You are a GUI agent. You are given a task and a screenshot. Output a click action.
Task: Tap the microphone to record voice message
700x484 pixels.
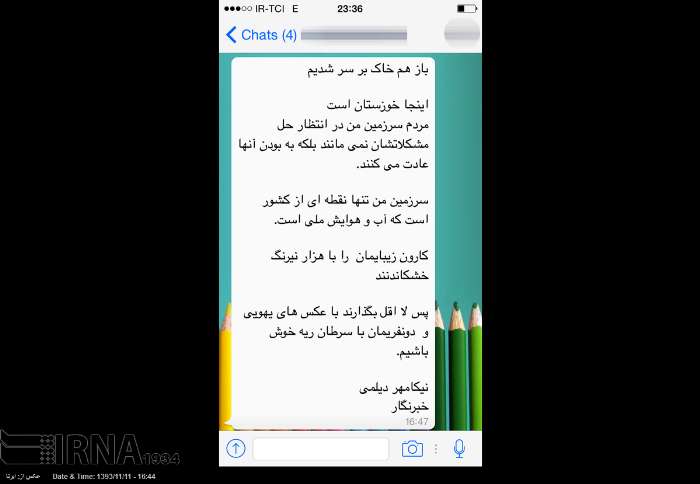click(x=459, y=449)
